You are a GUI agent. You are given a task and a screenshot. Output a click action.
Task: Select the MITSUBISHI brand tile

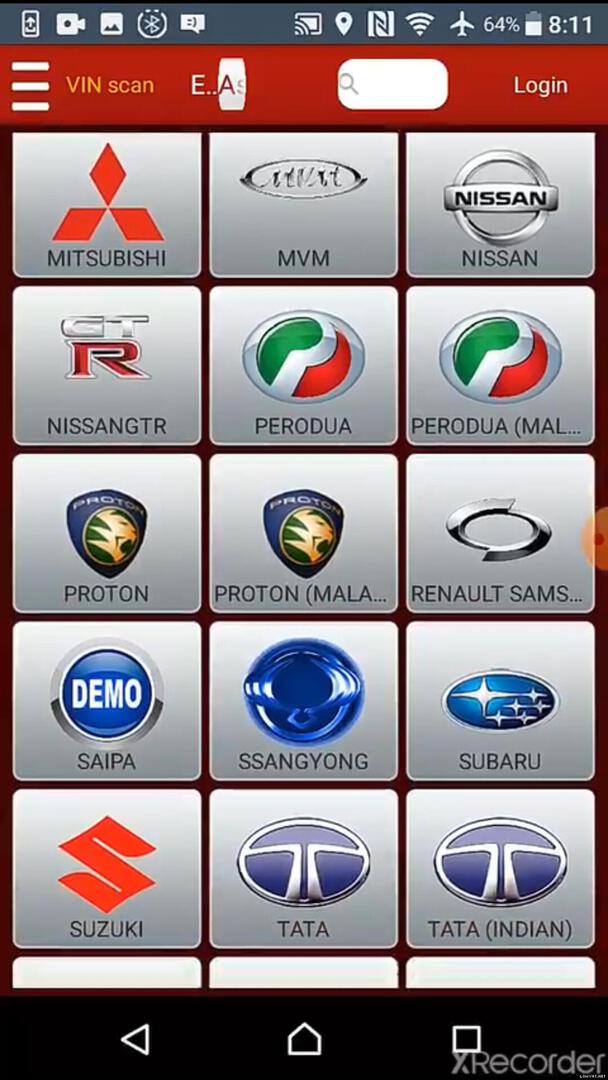[107, 205]
